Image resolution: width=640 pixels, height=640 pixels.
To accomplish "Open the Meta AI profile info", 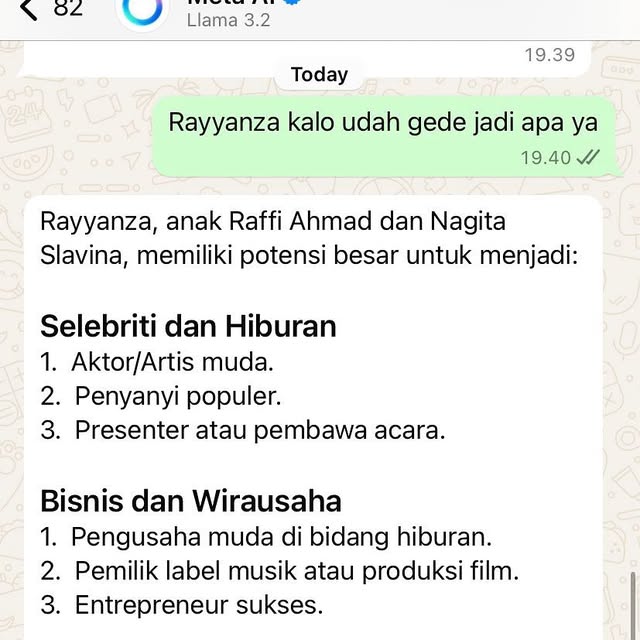I will (x=228, y=14).
